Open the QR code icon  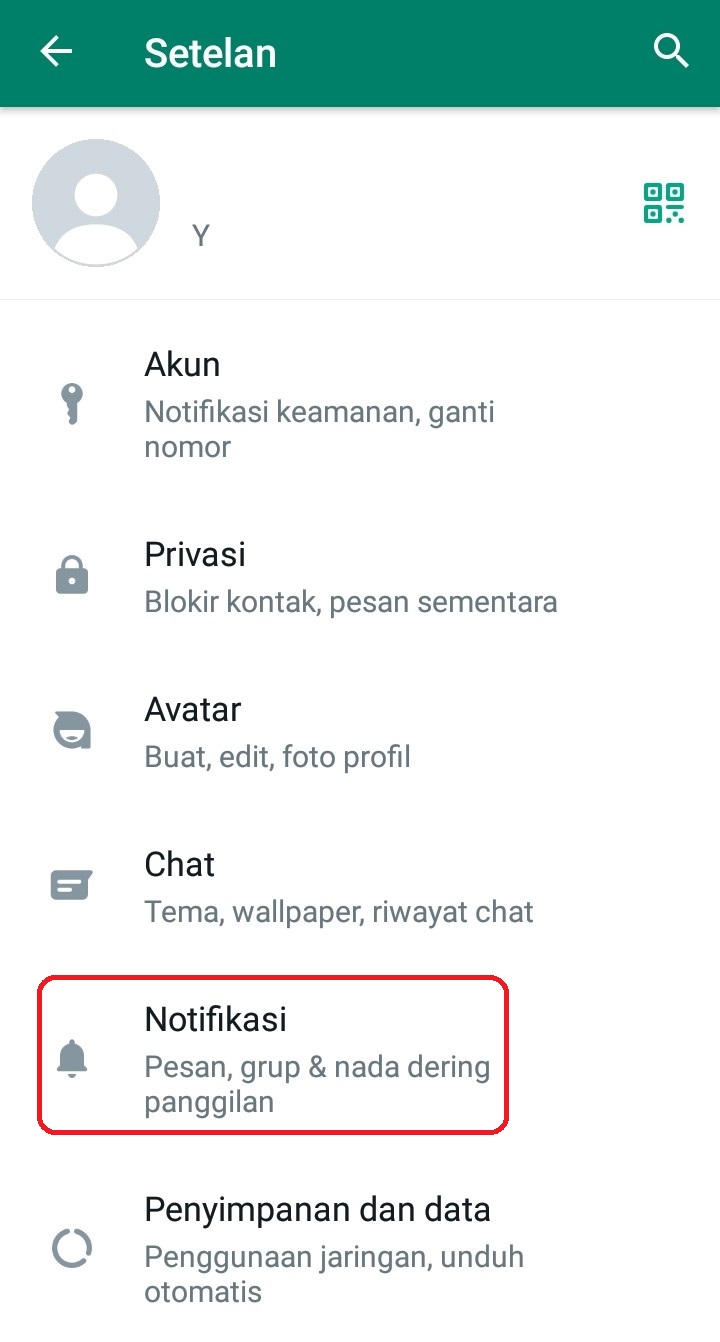[664, 203]
